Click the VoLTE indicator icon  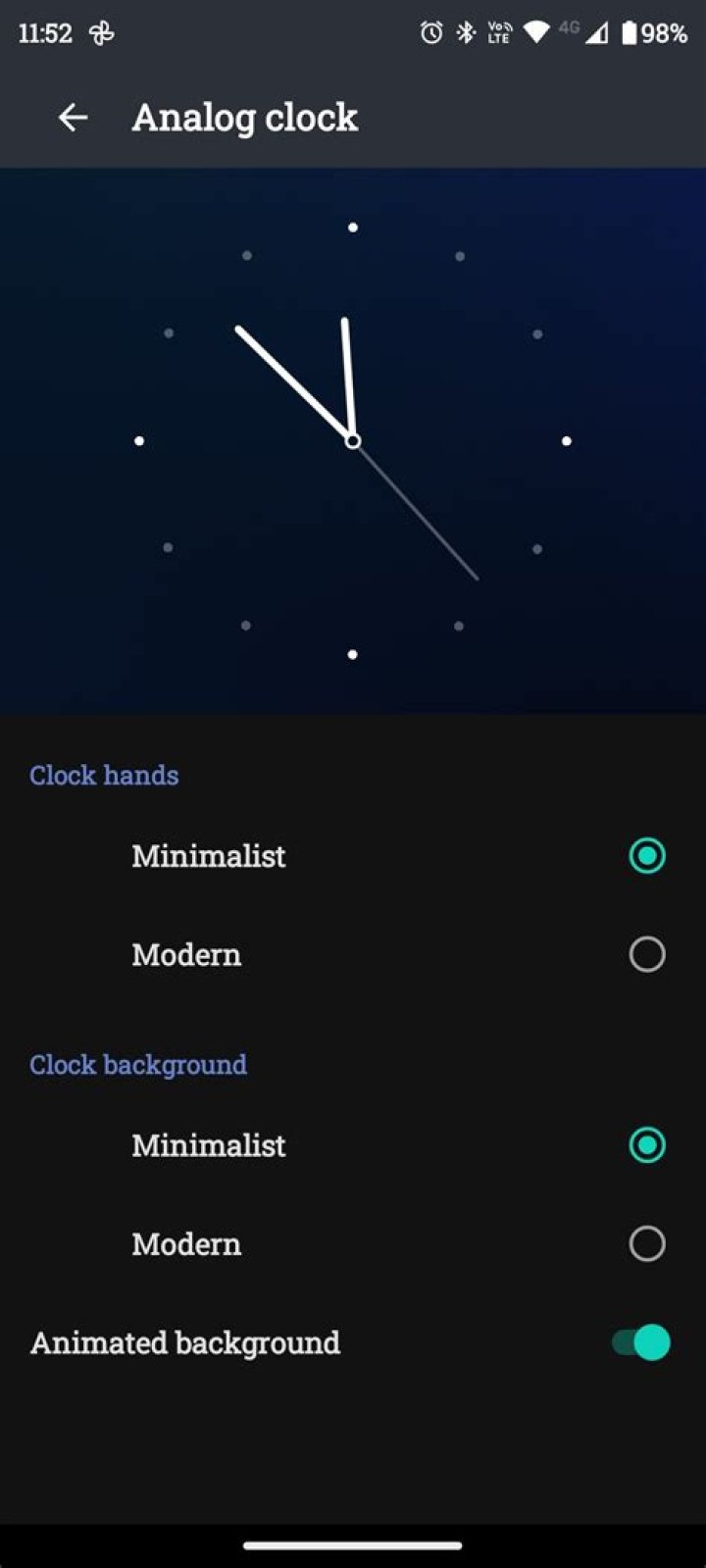tap(499, 32)
